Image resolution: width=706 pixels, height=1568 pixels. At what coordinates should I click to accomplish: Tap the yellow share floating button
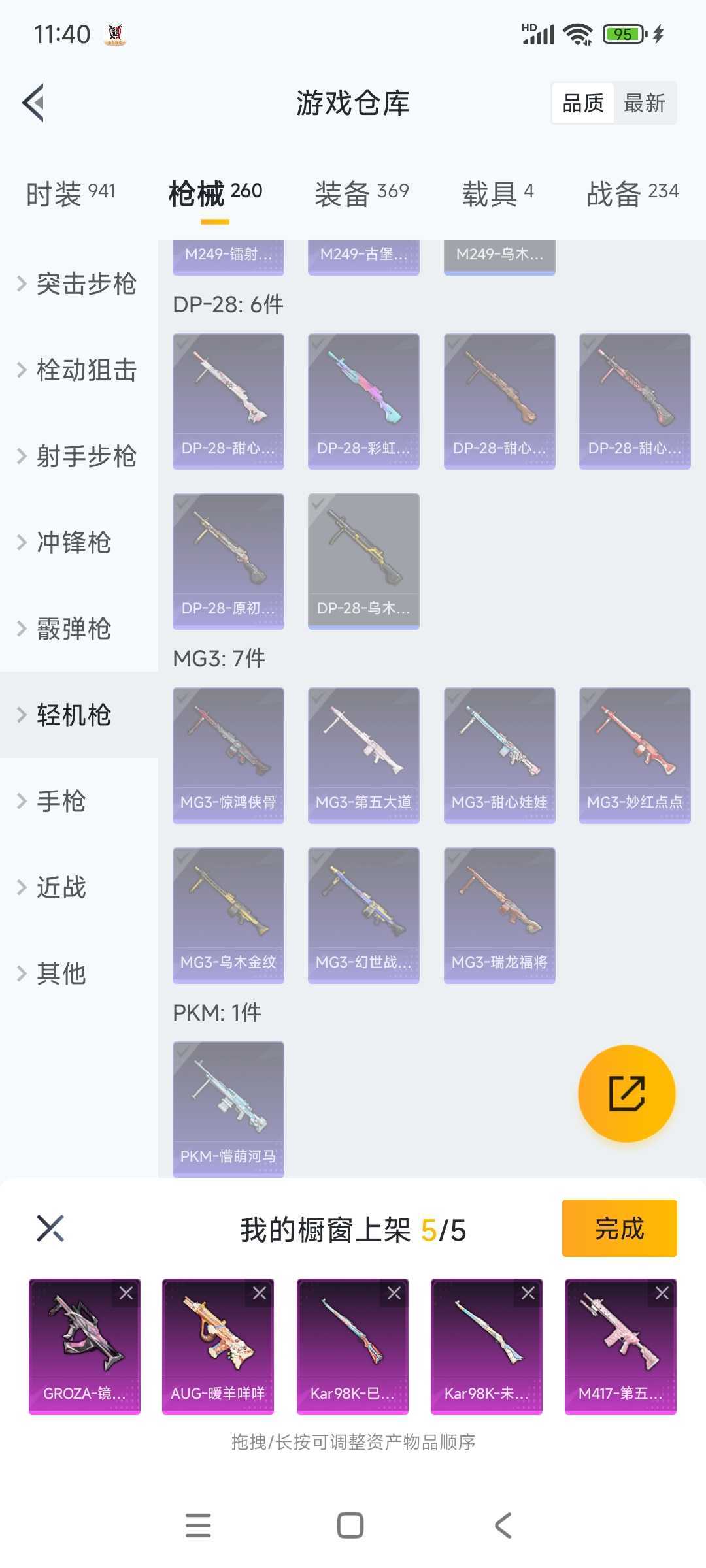point(626,1093)
